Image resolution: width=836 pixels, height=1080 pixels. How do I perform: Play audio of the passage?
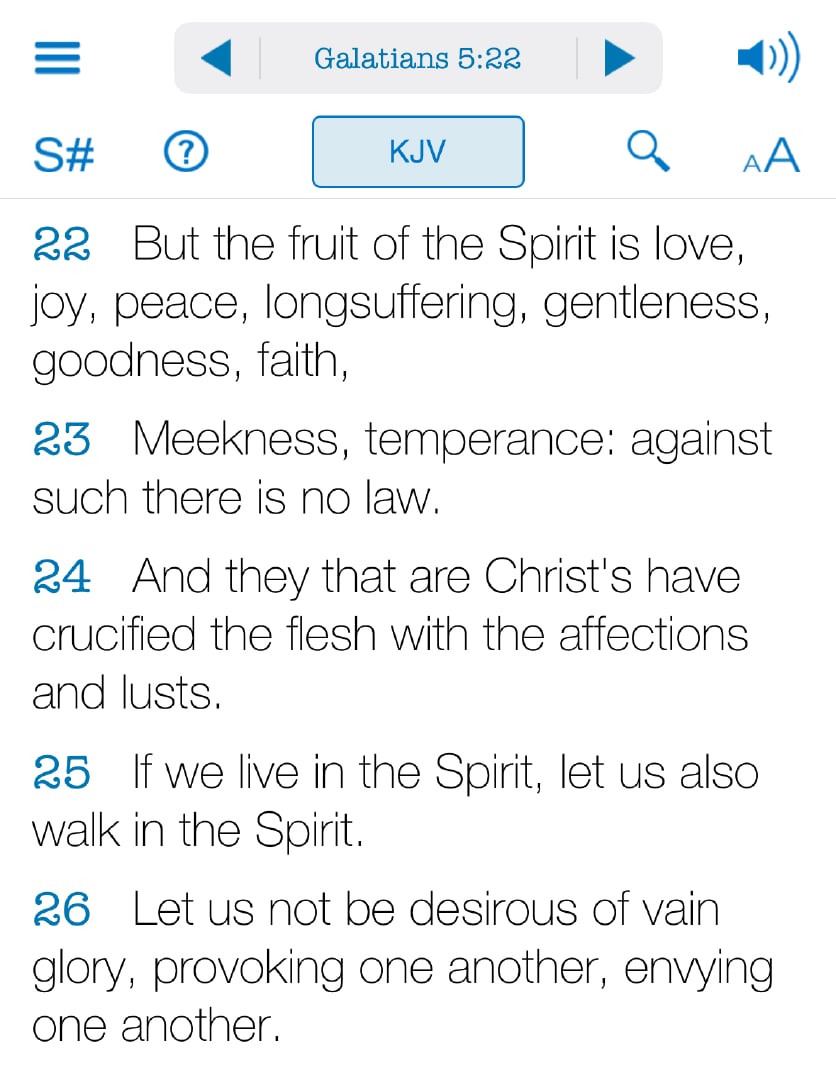767,58
